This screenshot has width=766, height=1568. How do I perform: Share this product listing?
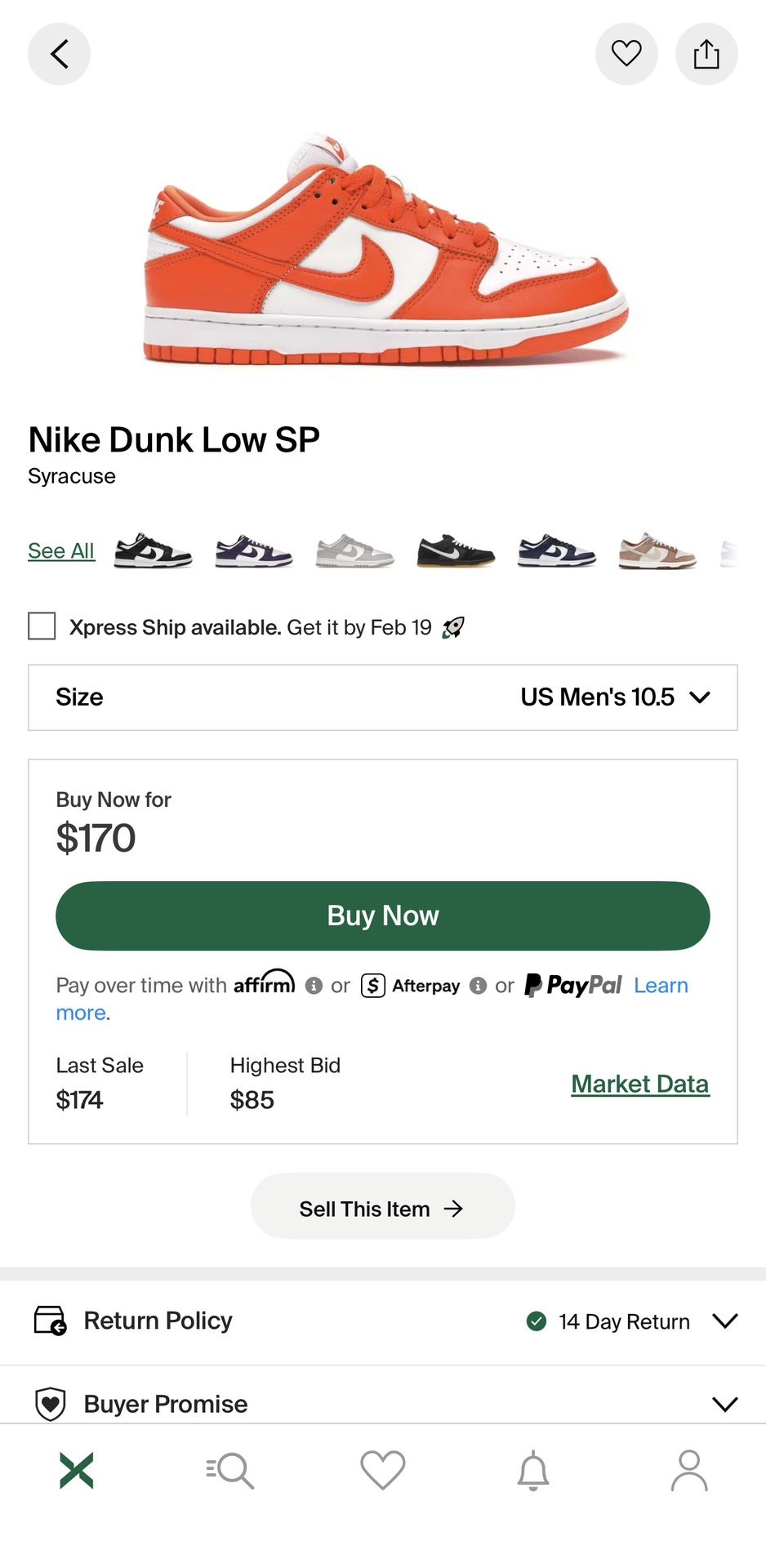point(706,54)
